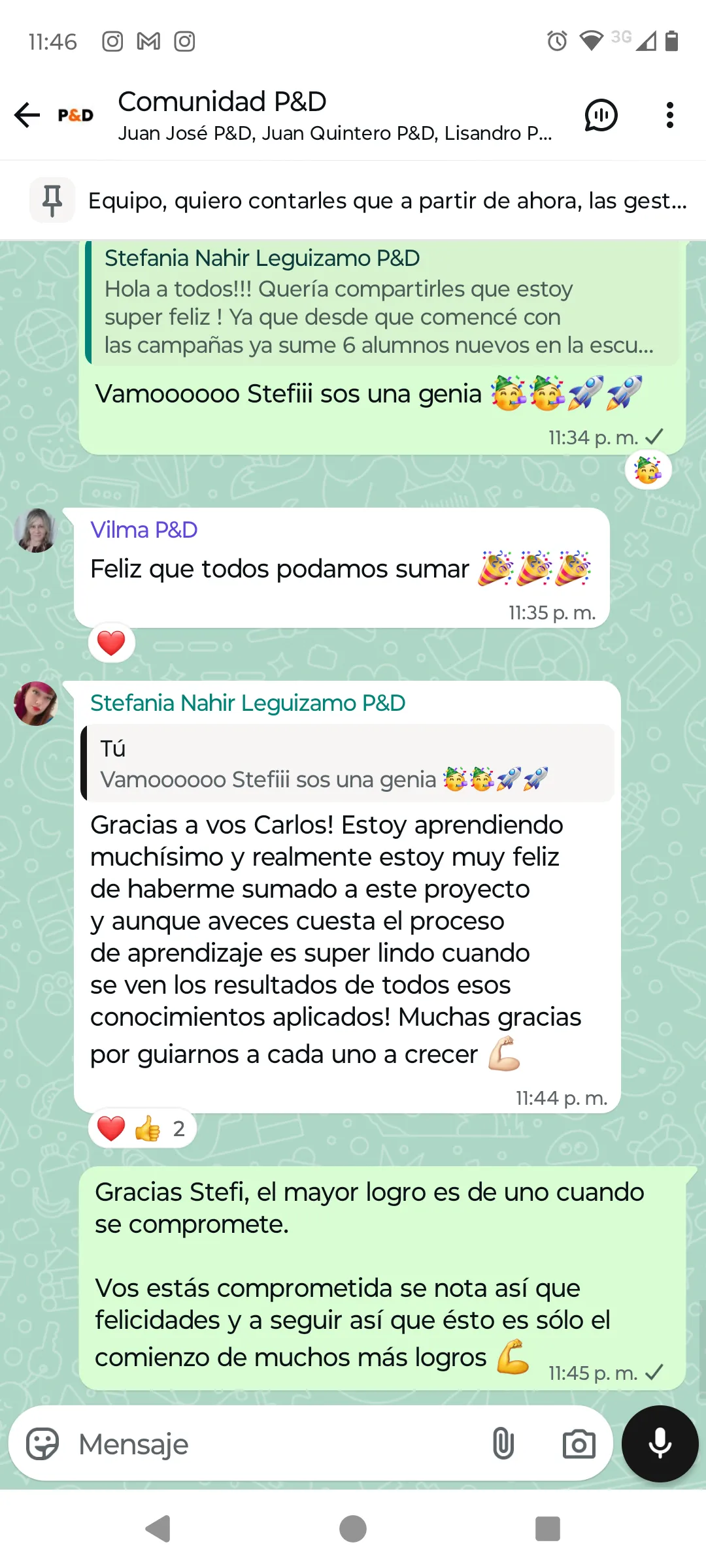The height and width of the screenshot is (1568, 706).
Task: Open Comunidad P&D group info
Action: [x=333, y=115]
